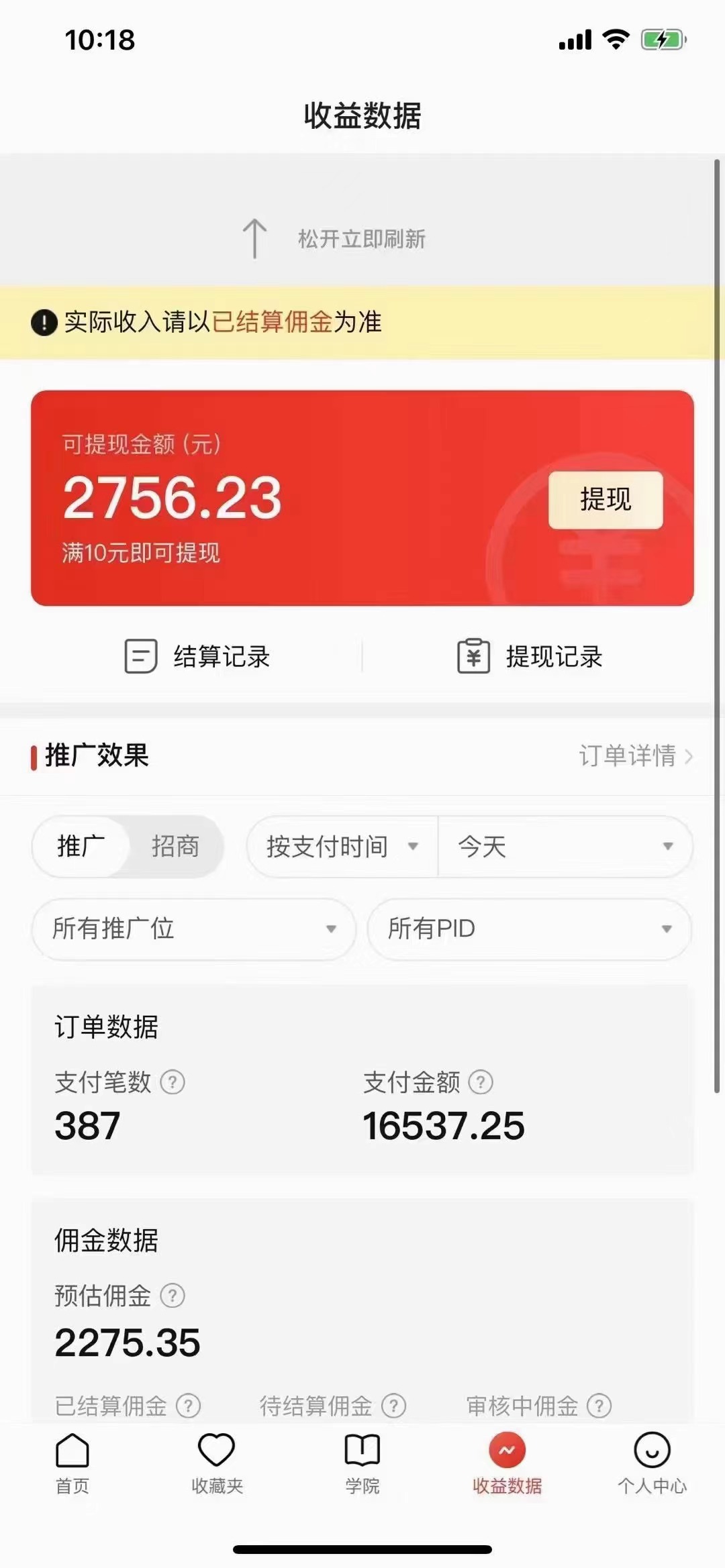The height and width of the screenshot is (1568, 725).
Task: Expand the 所有推广位 dropdown
Action: coord(193,929)
